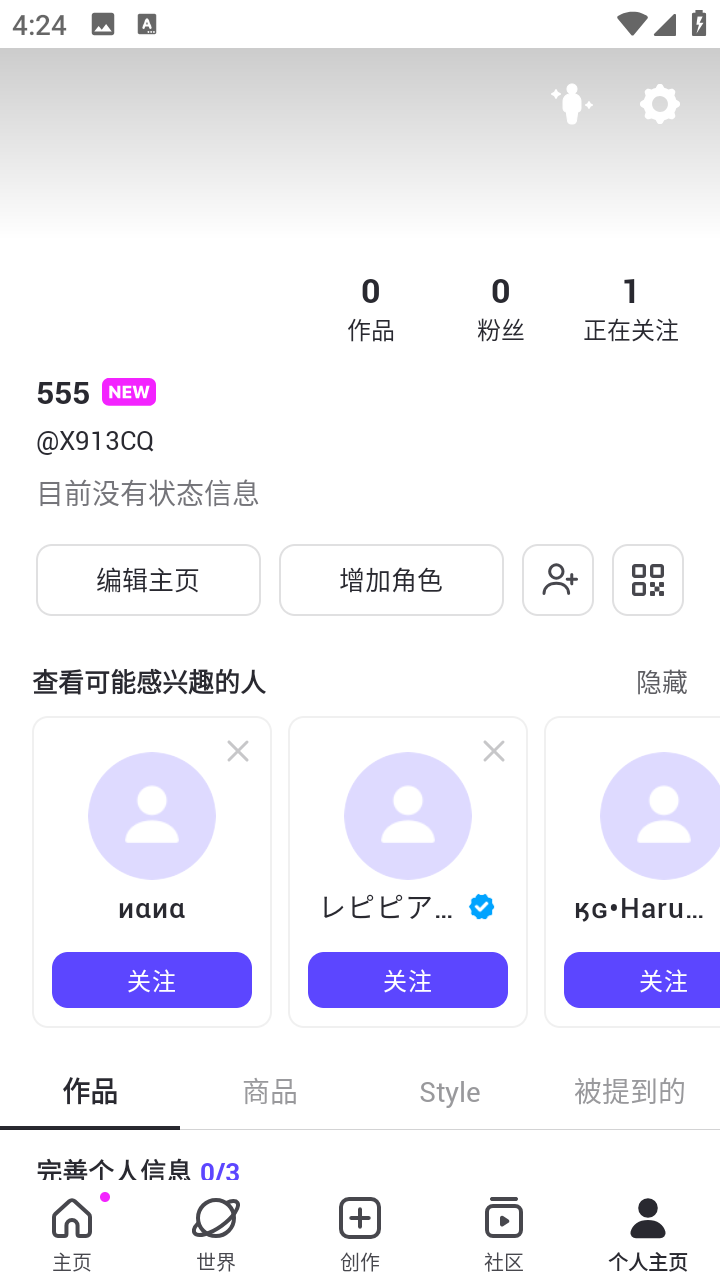Switch to the Style tab

(450, 1092)
